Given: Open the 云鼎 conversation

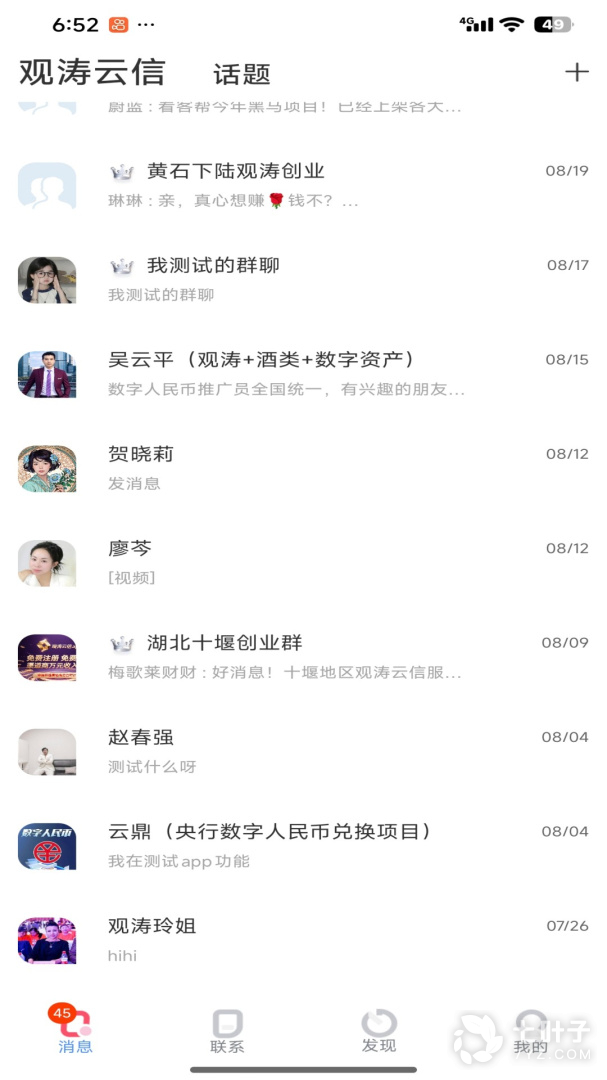Looking at the screenshot, I should 300,845.
